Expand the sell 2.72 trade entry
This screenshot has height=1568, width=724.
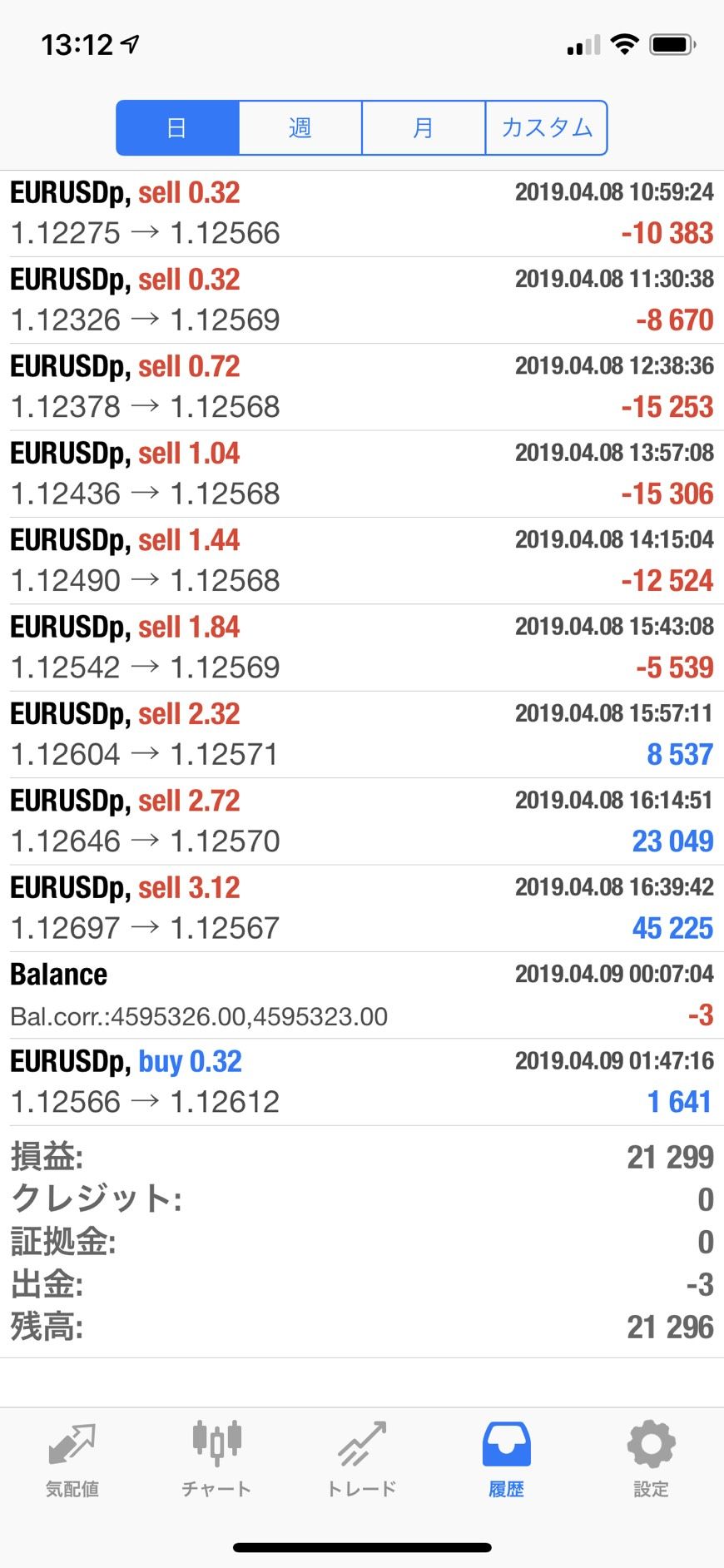point(362,821)
